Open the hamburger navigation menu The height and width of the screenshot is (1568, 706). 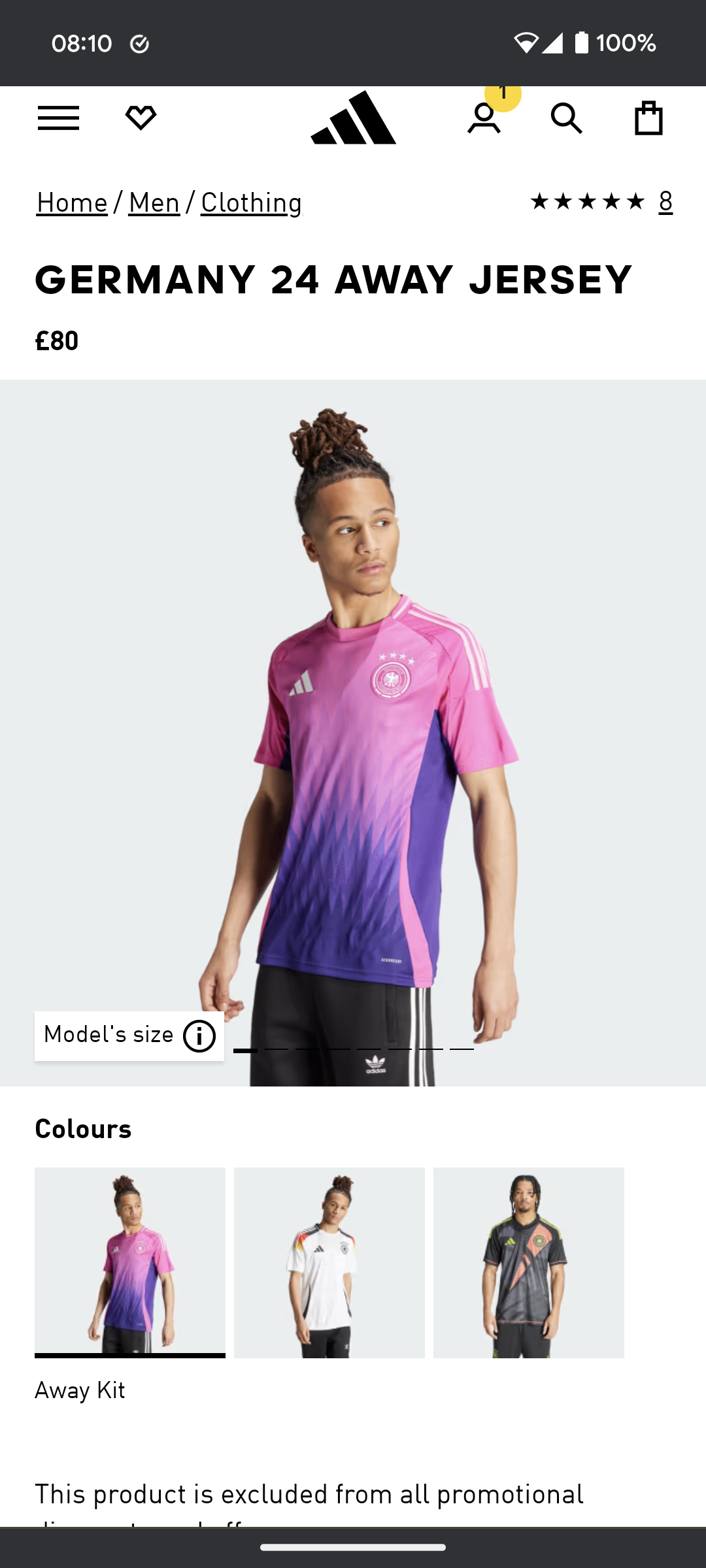[x=58, y=118]
